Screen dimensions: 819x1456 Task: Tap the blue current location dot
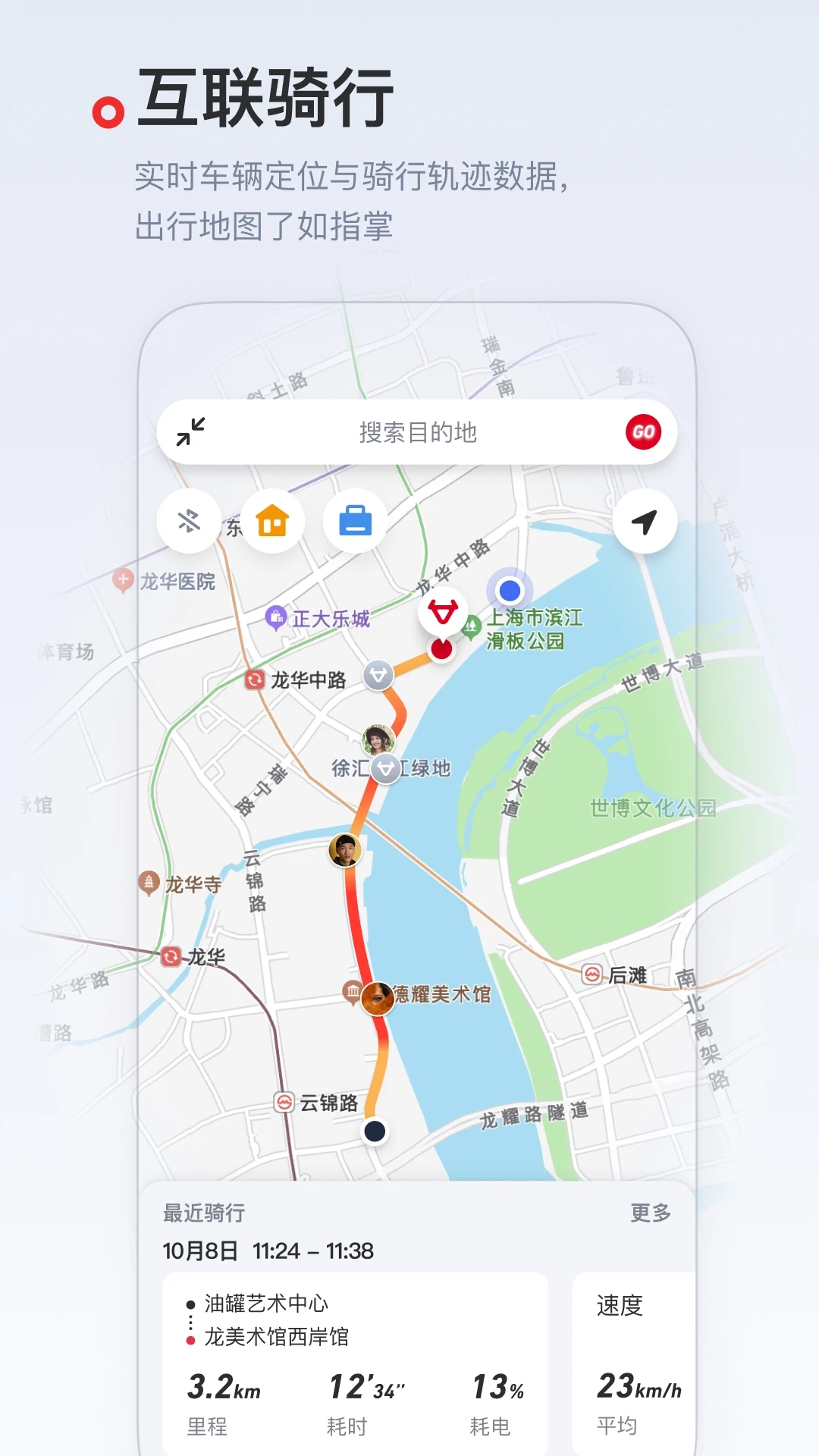[x=508, y=591]
